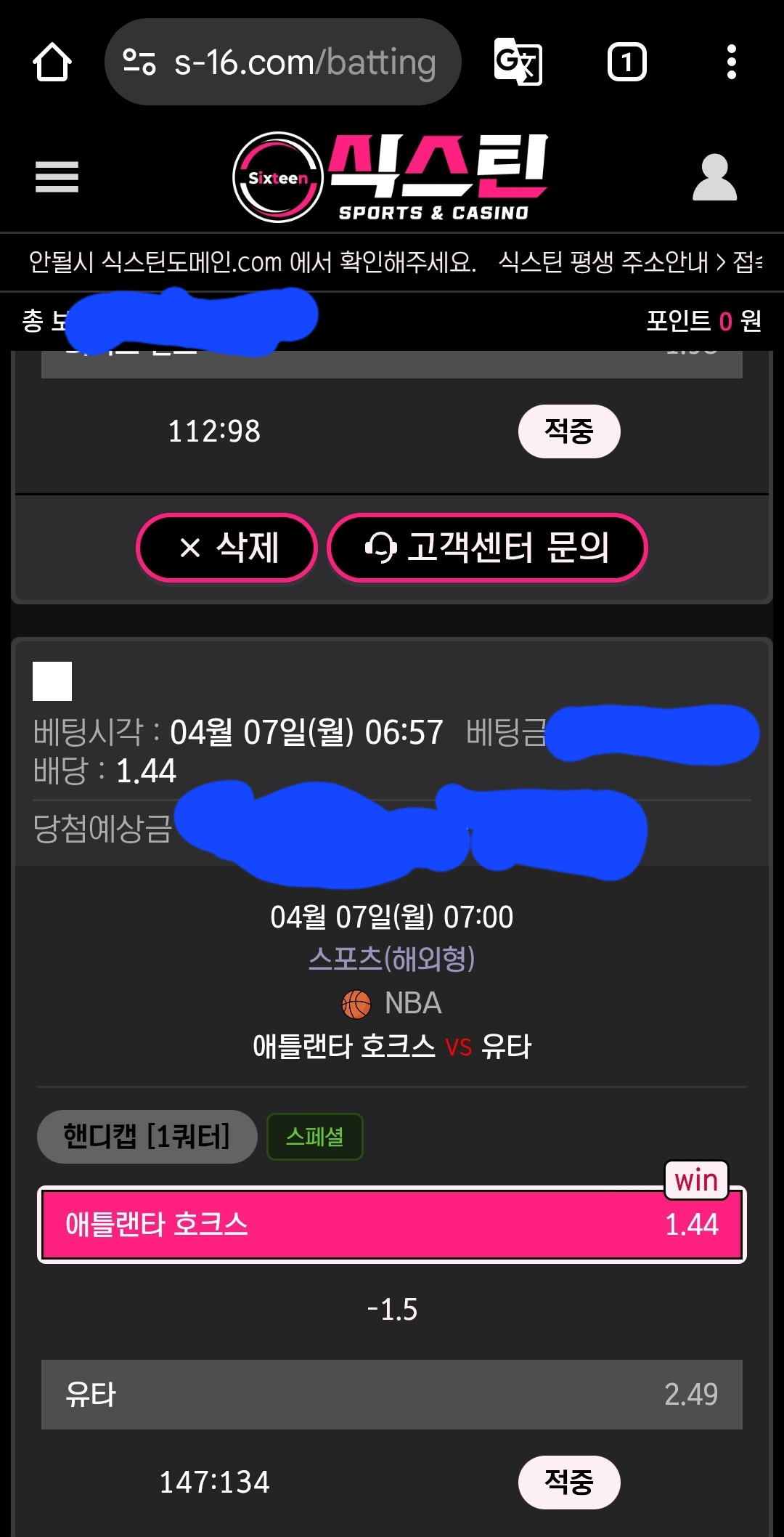Screen dimensions: 784x1537
Task: Open the browser overflow menu
Action: coord(731,62)
